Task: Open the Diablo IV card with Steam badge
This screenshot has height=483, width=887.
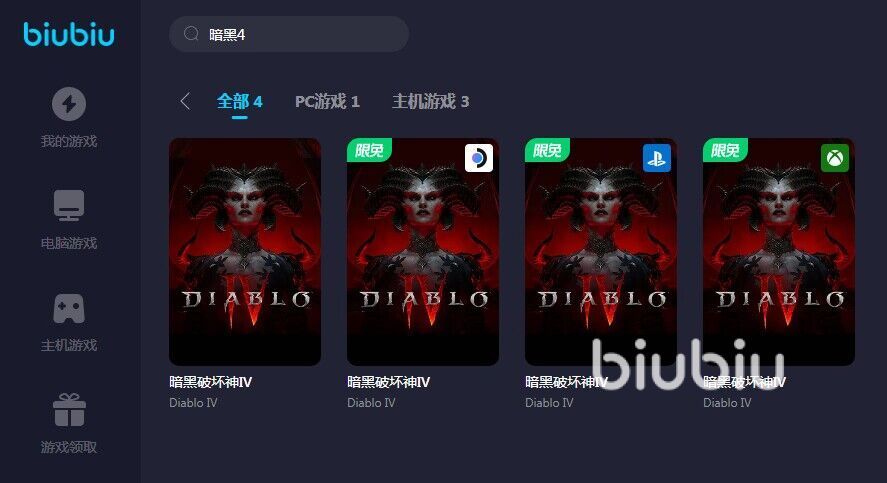Action: coord(423,251)
